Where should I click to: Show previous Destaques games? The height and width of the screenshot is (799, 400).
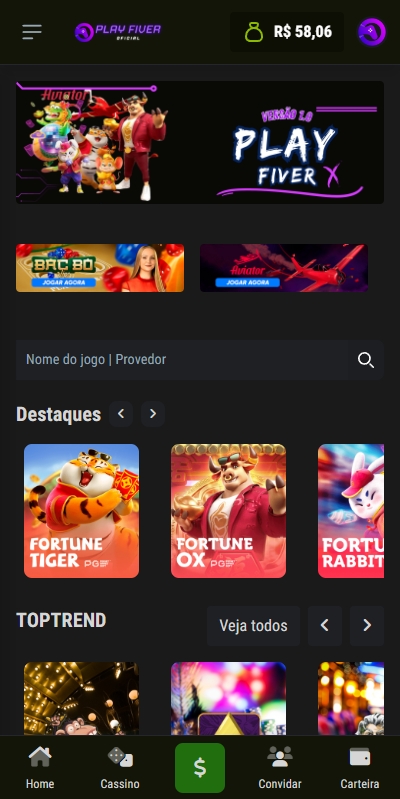[x=121, y=414]
